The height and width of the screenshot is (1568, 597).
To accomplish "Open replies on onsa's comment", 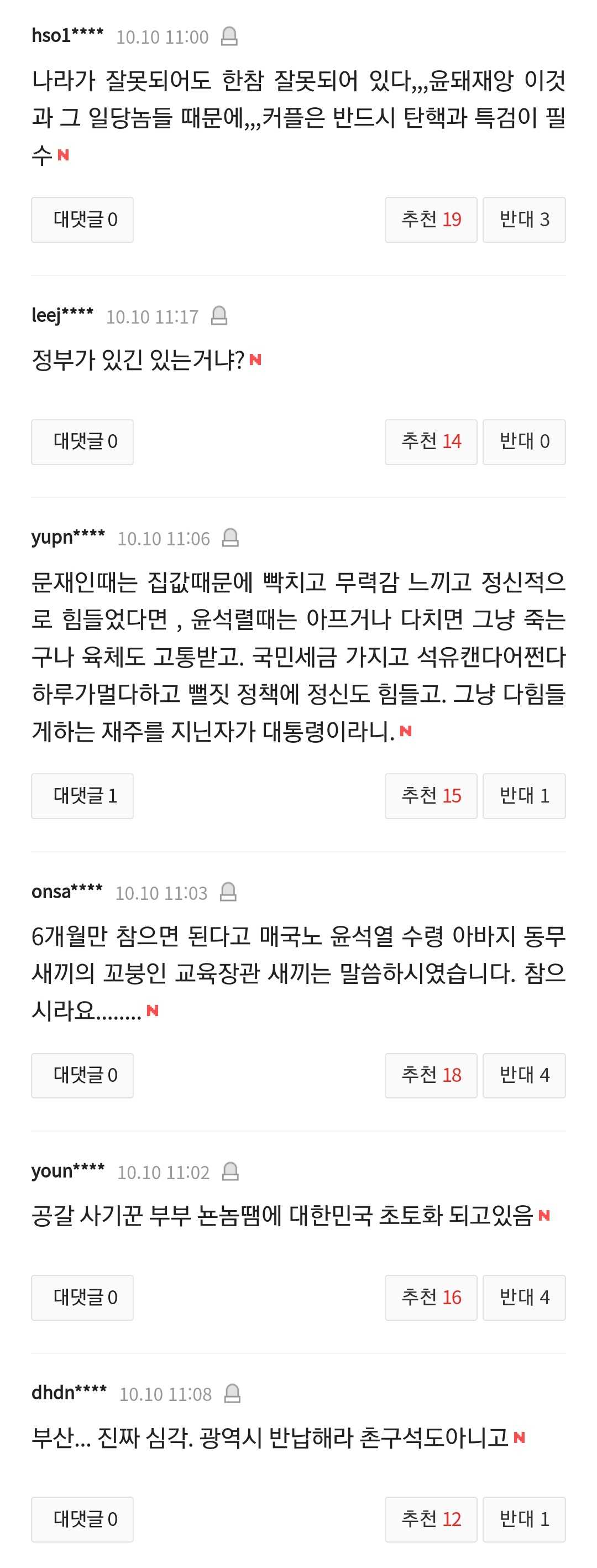I will pyautogui.click(x=82, y=1076).
